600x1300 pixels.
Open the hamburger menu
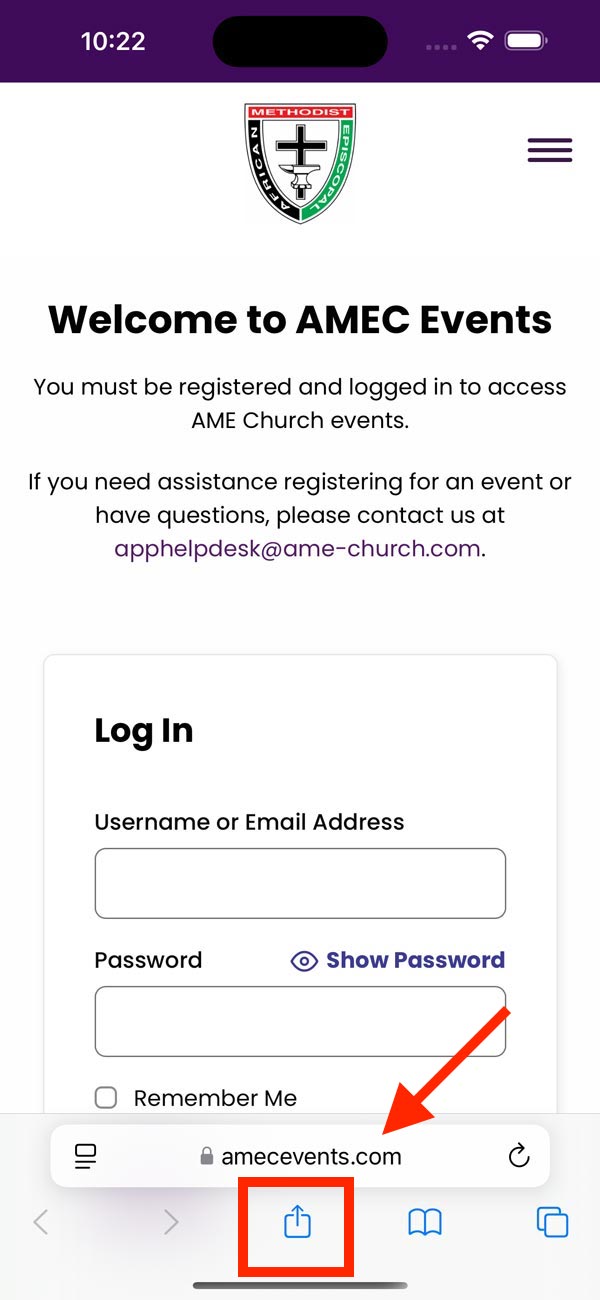(x=550, y=150)
